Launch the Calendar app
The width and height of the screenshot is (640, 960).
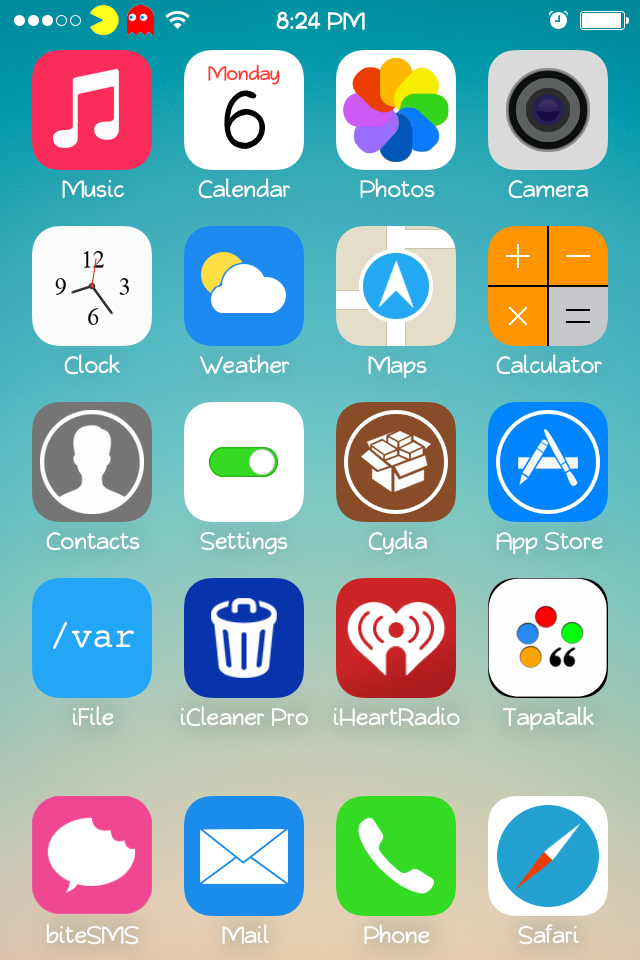[244, 110]
